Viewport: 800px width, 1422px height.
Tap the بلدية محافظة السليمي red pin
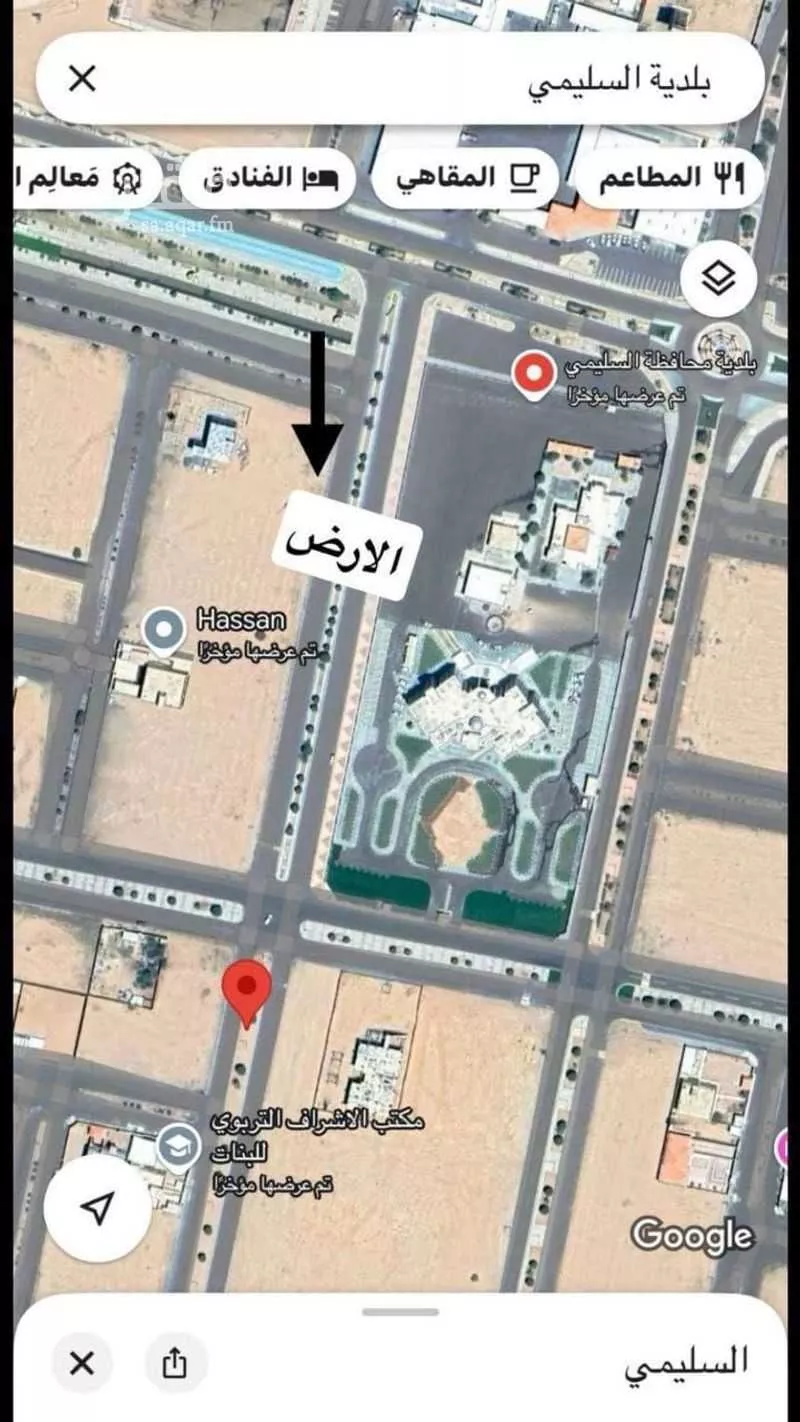pos(536,372)
